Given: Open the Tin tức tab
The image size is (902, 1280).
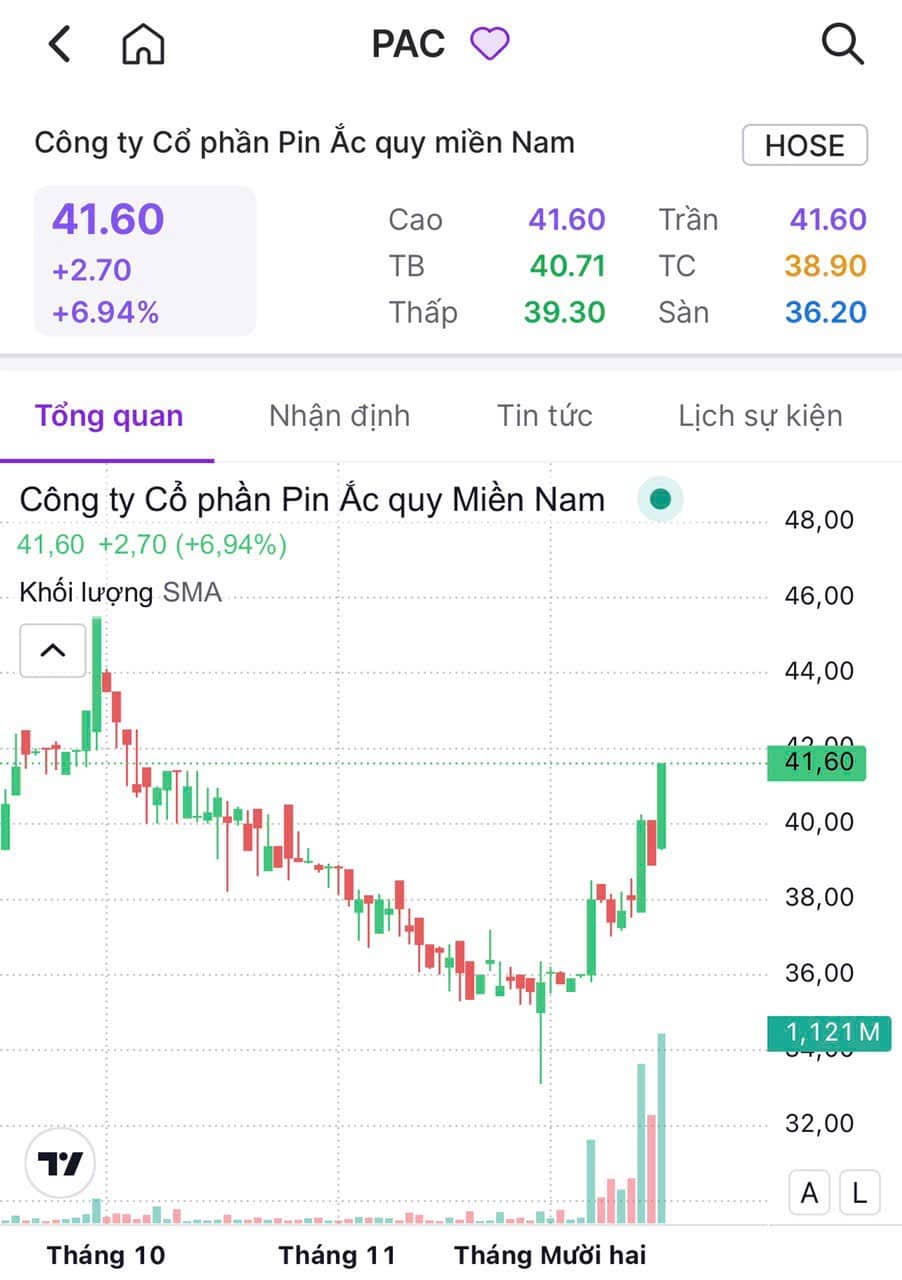Looking at the screenshot, I should [546, 415].
